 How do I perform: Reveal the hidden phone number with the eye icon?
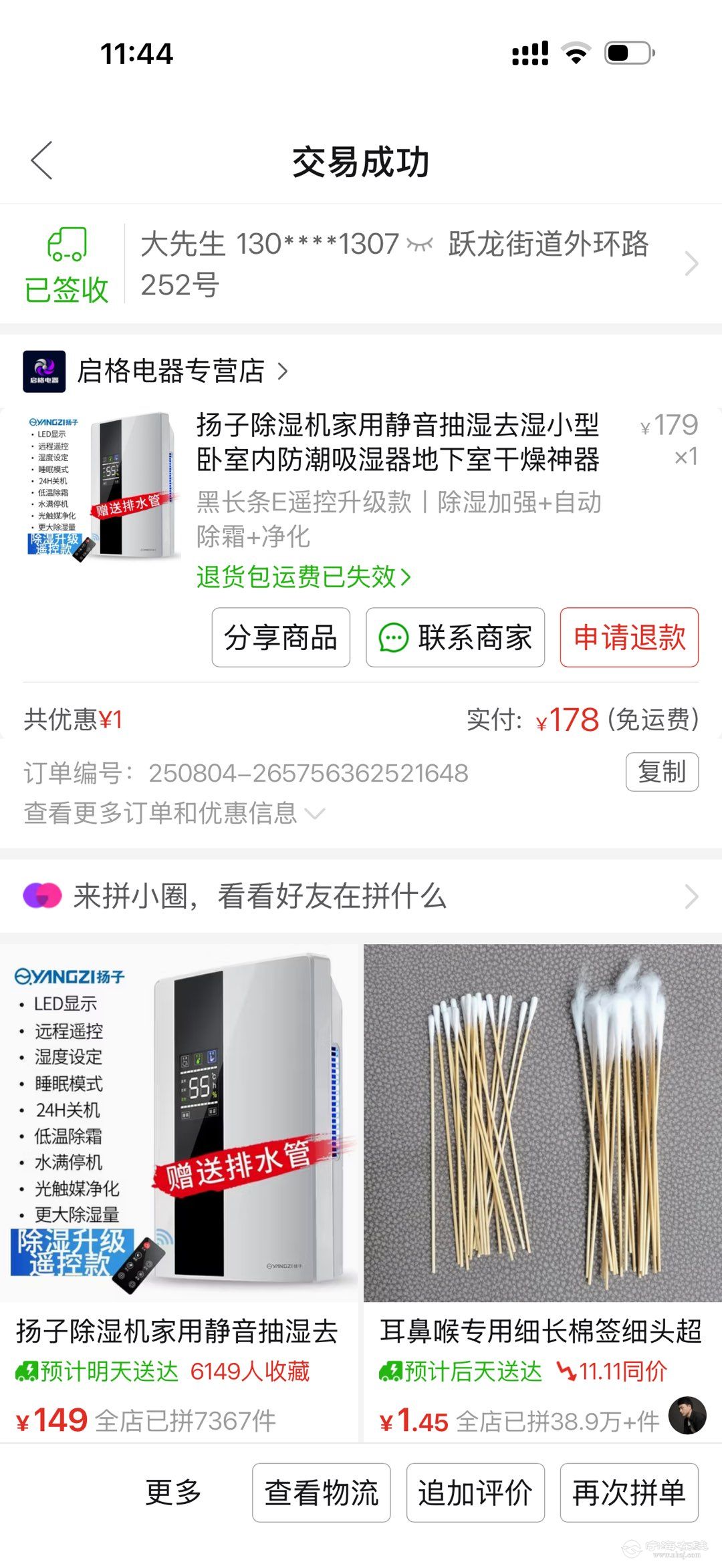(420, 245)
